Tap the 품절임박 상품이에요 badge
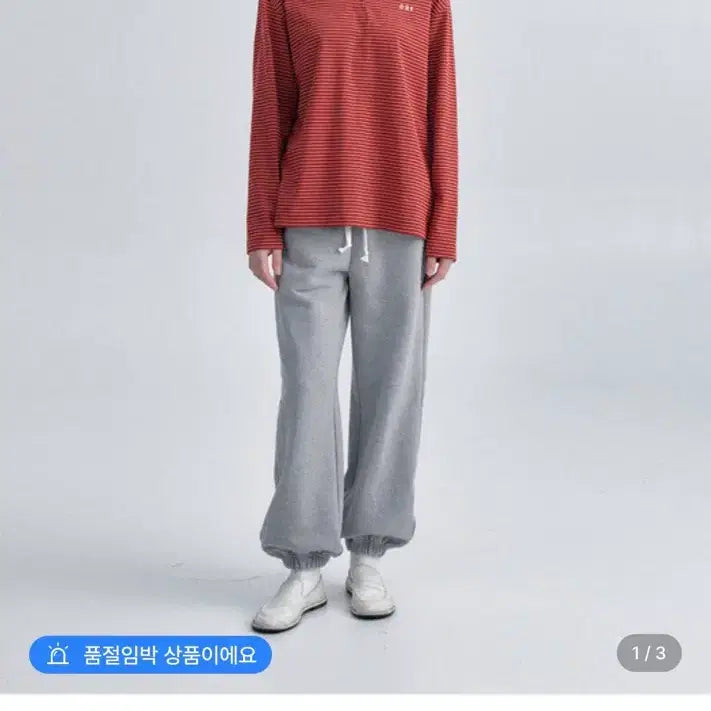The width and height of the screenshot is (711, 711). point(151,655)
